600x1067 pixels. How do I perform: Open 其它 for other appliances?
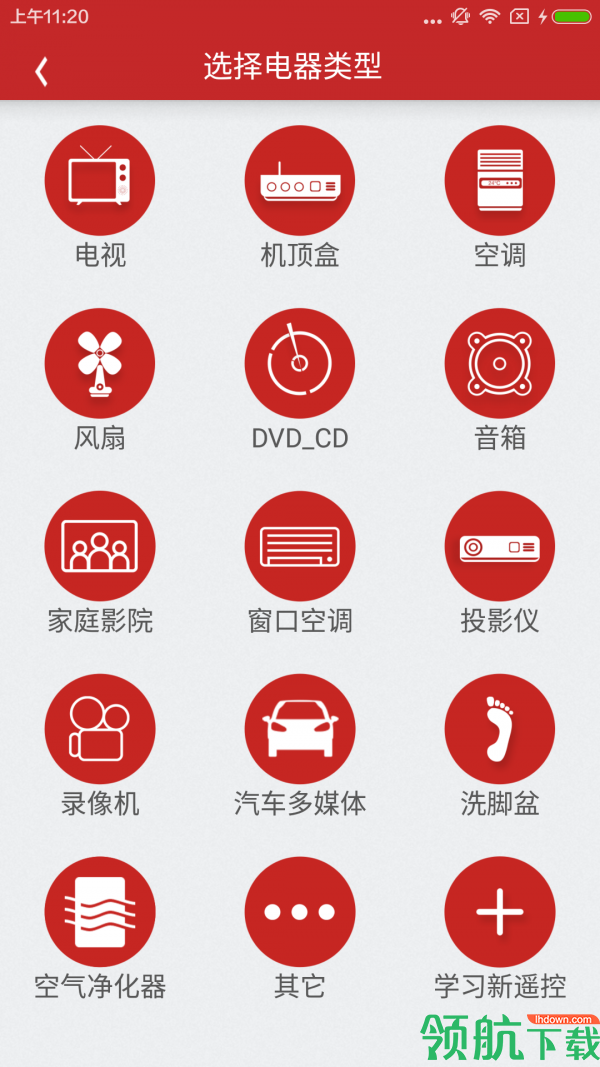300,912
